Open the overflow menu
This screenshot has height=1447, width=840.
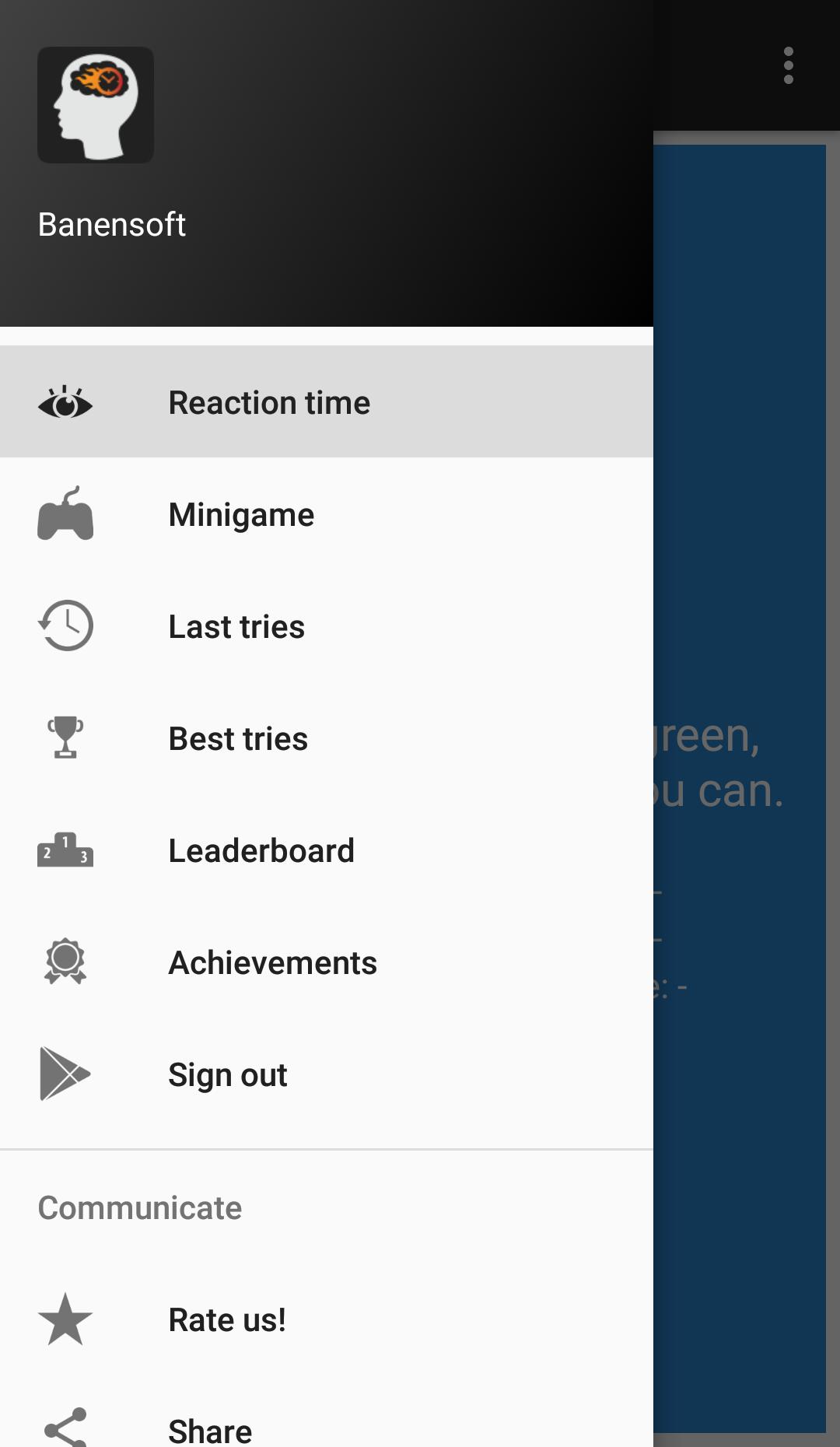[788, 65]
